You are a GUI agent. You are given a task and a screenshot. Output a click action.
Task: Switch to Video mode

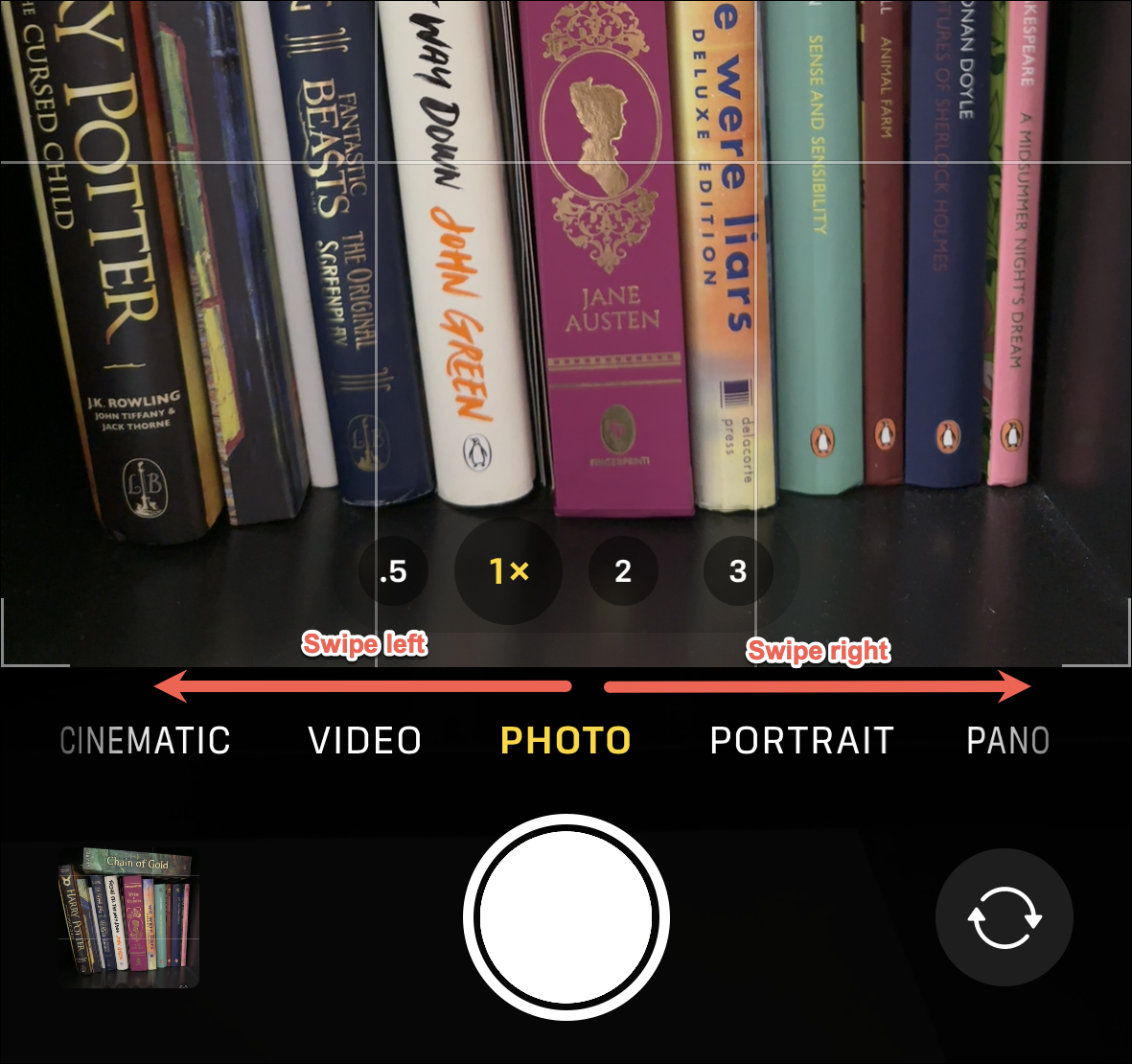[365, 741]
